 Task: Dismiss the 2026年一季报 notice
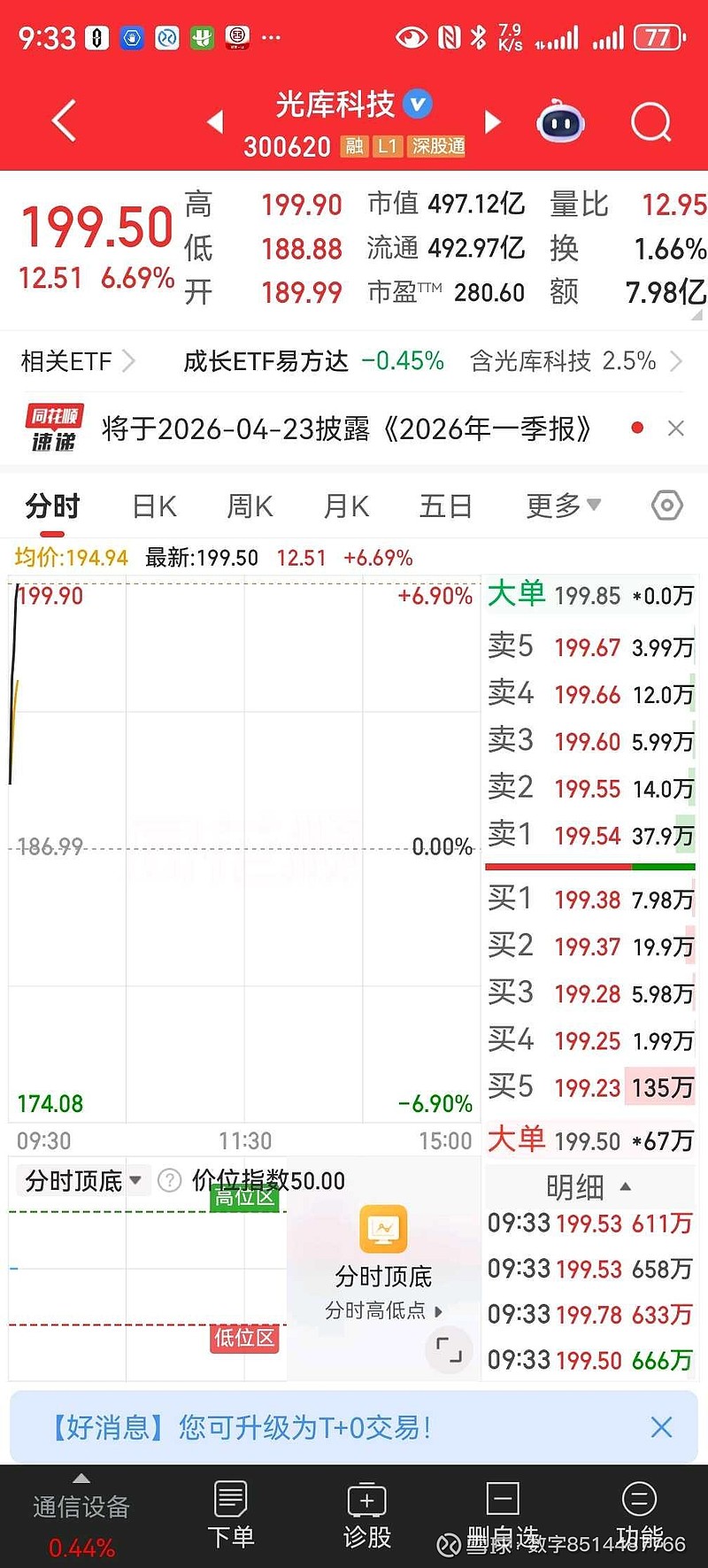coord(675,428)
